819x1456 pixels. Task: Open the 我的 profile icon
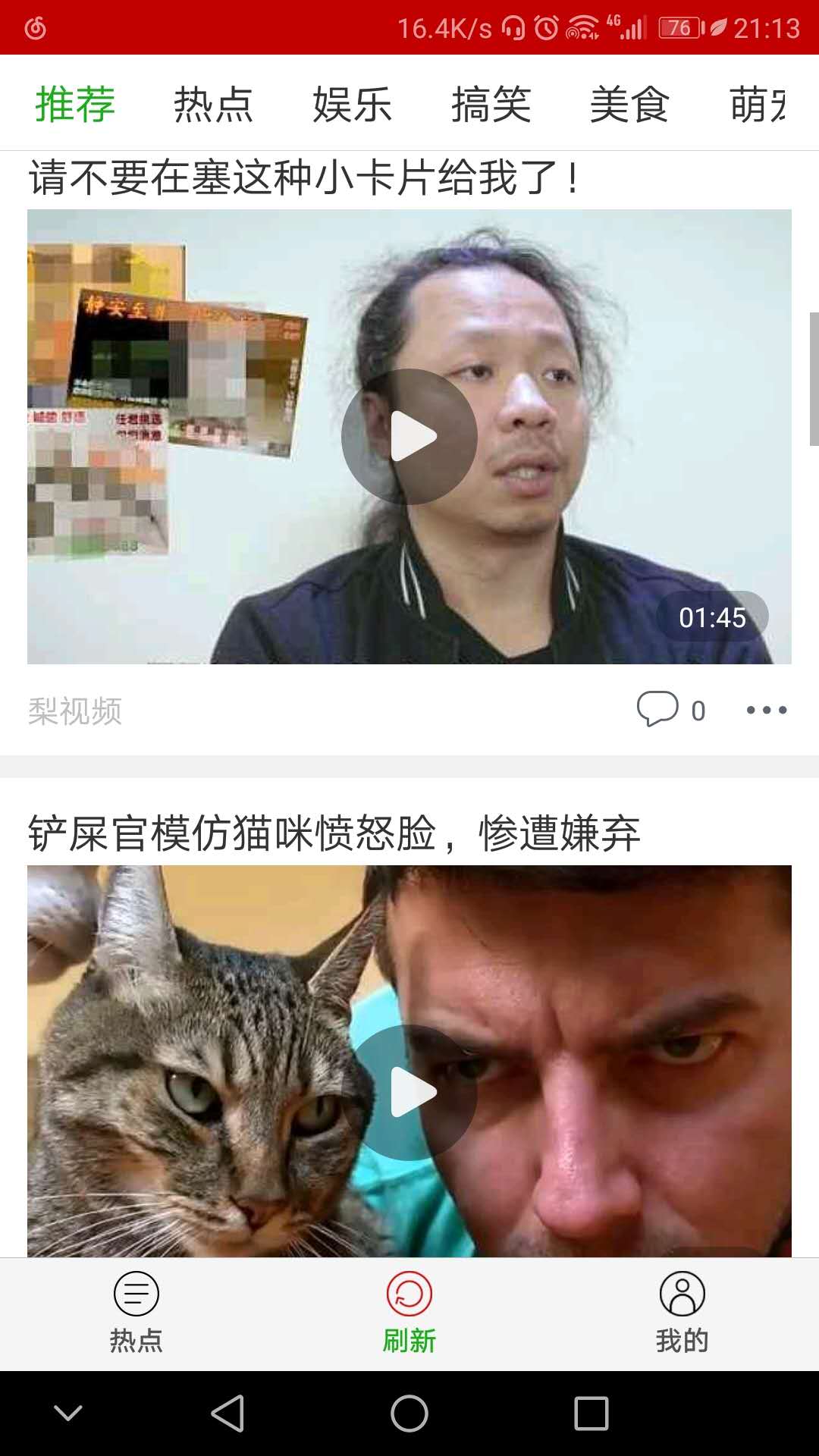click(682, 1292)
